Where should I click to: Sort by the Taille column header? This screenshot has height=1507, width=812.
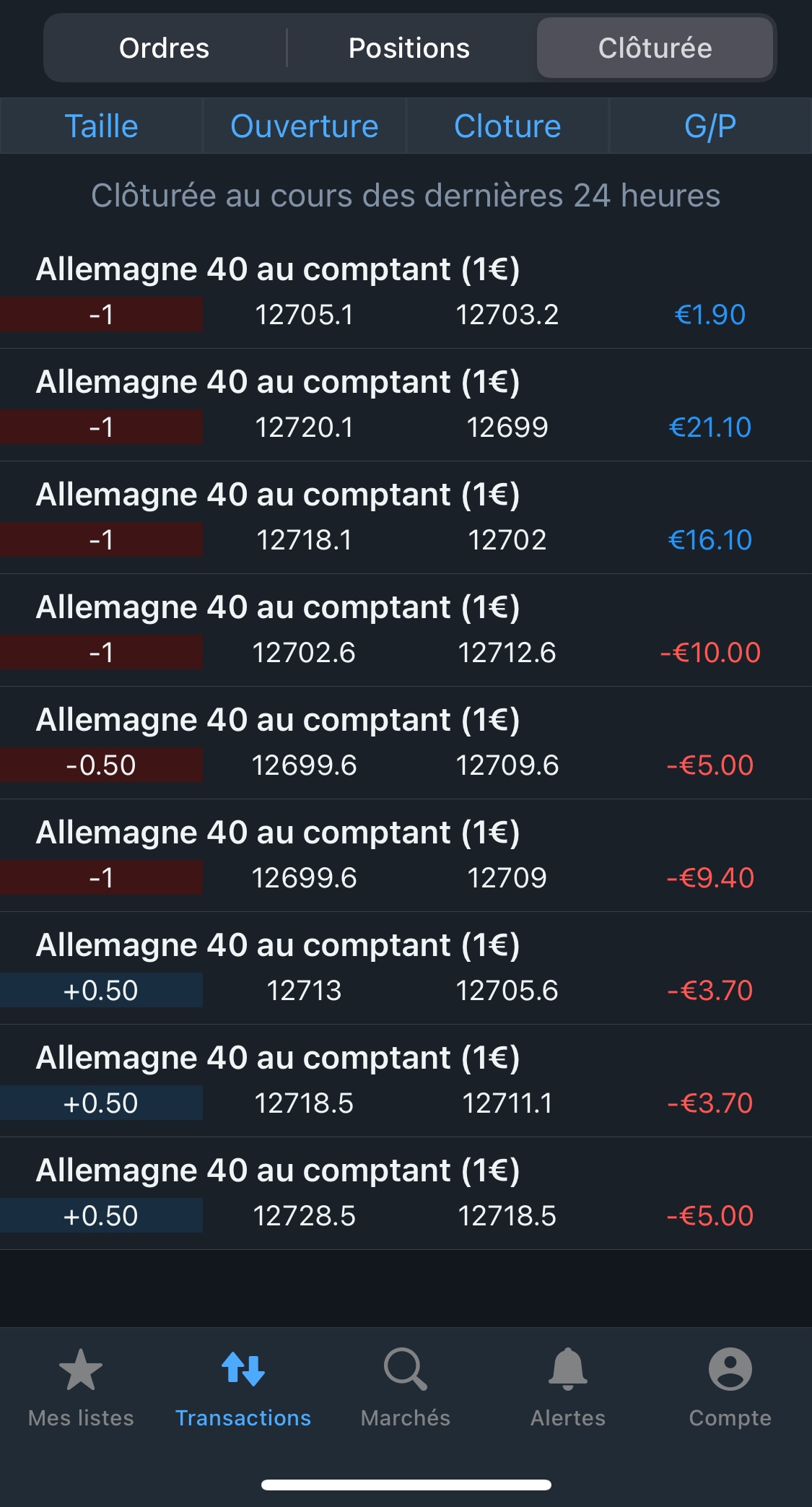[101, 126]
